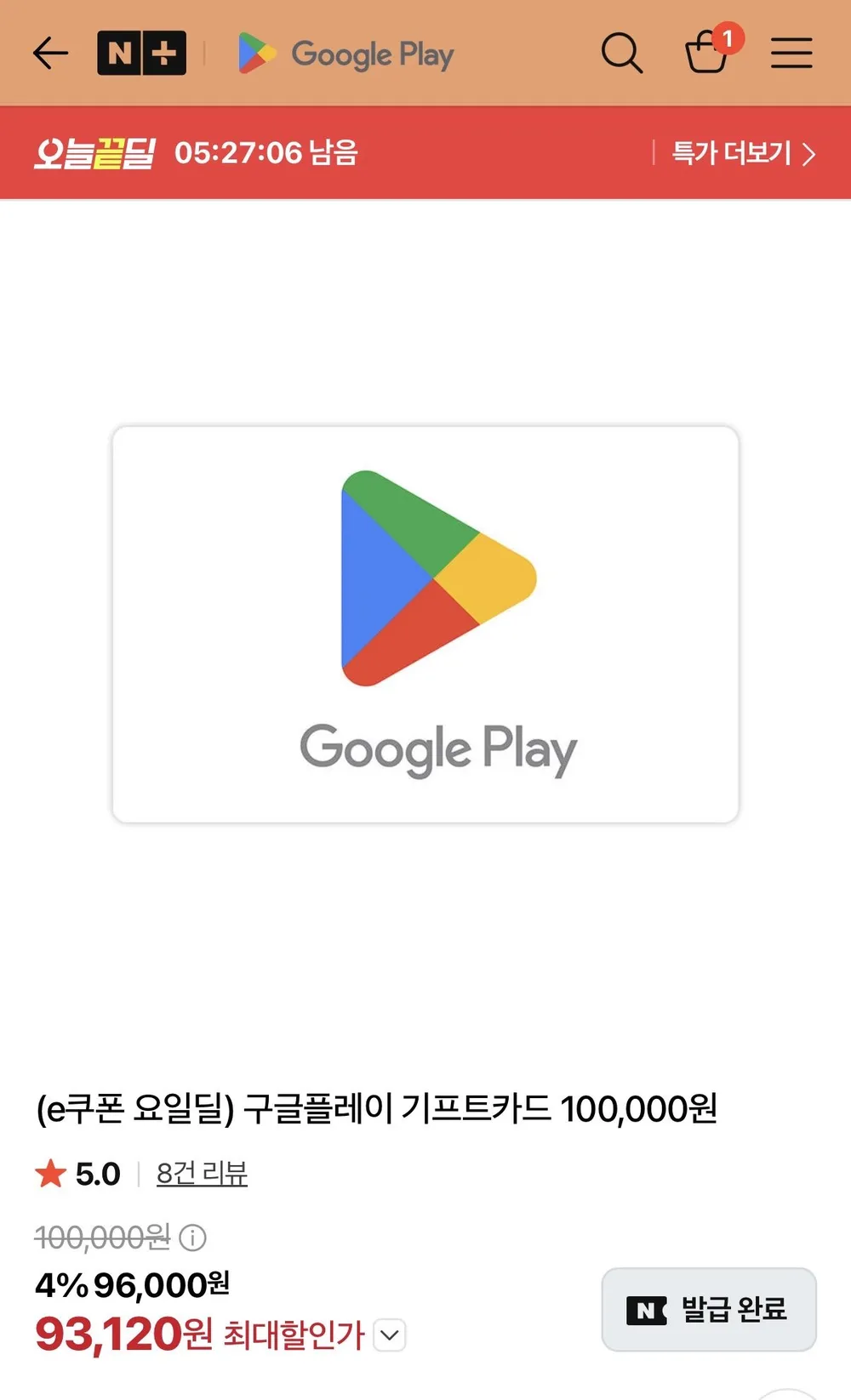Open the N+ store home logo

click(141, 54)
